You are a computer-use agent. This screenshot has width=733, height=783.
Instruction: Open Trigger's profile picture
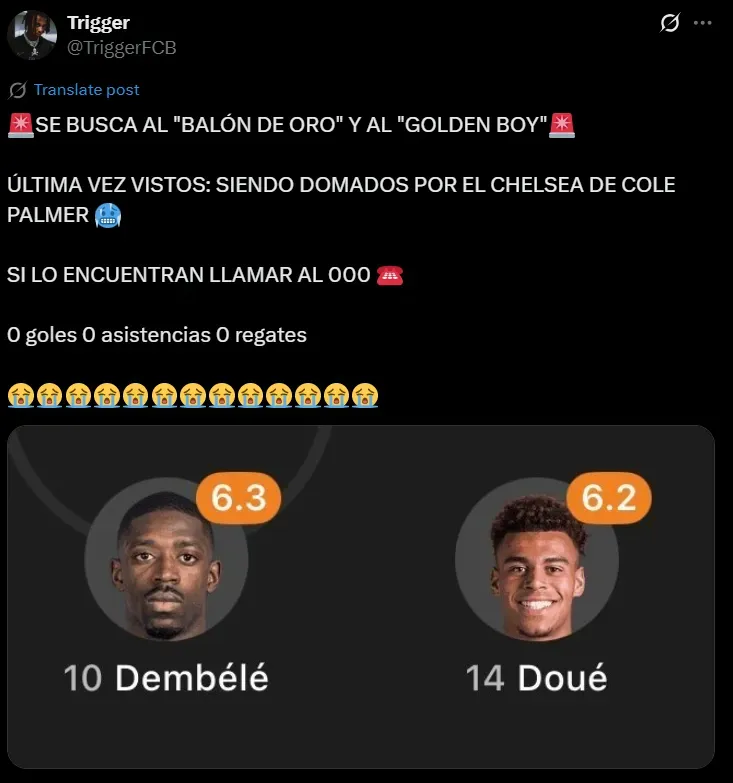(32, 35)
